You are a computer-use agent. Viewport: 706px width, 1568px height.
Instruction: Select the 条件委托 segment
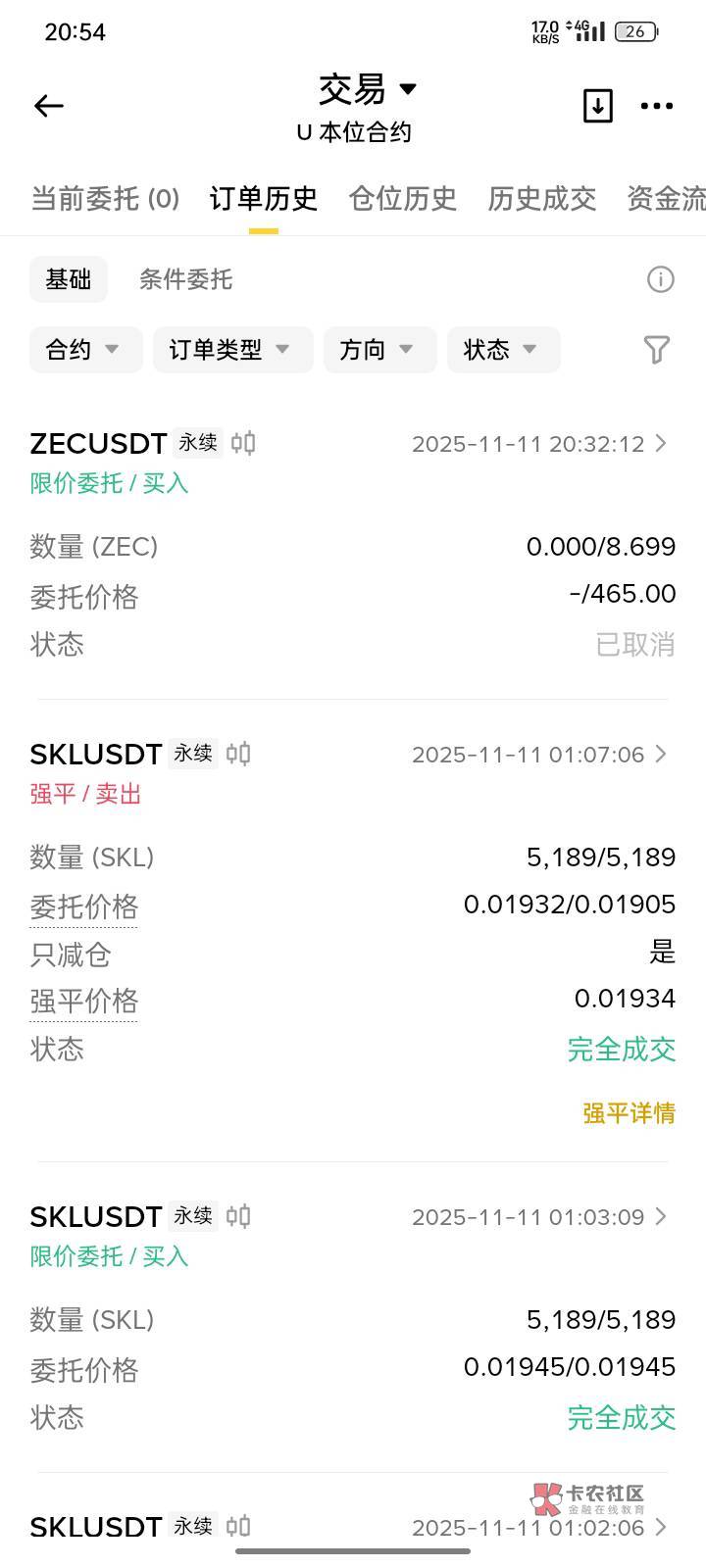[x=185, y=279]
